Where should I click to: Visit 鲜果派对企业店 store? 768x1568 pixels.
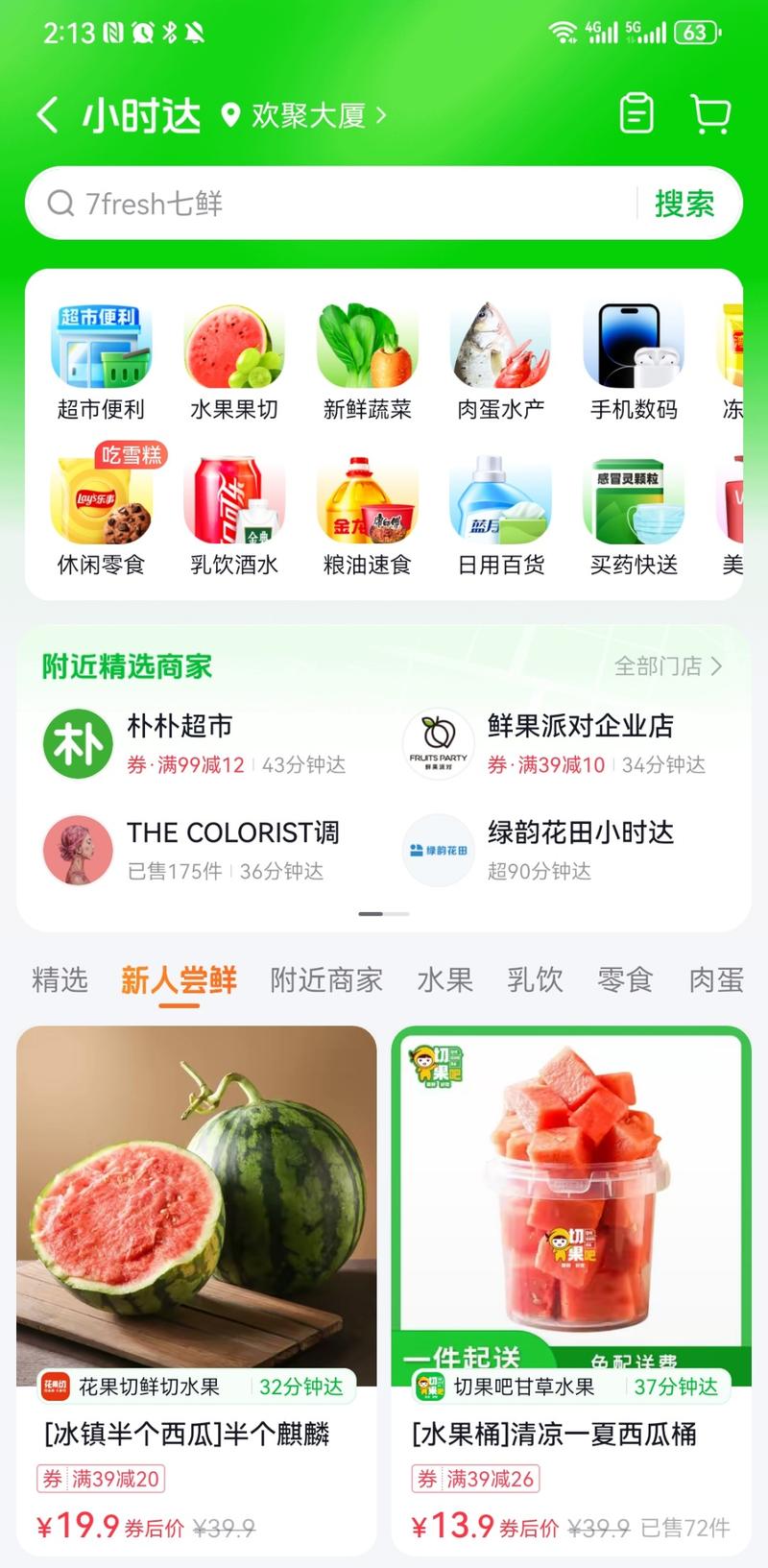(x=556, y=743)
